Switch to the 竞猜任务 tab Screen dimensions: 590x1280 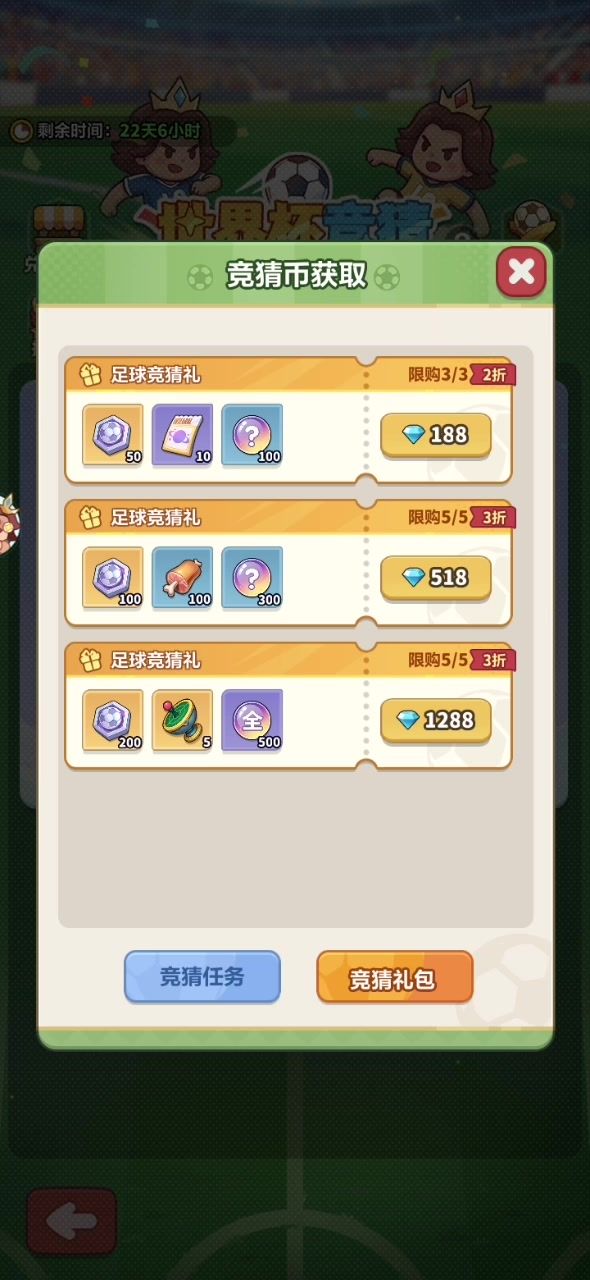(202, 977)
